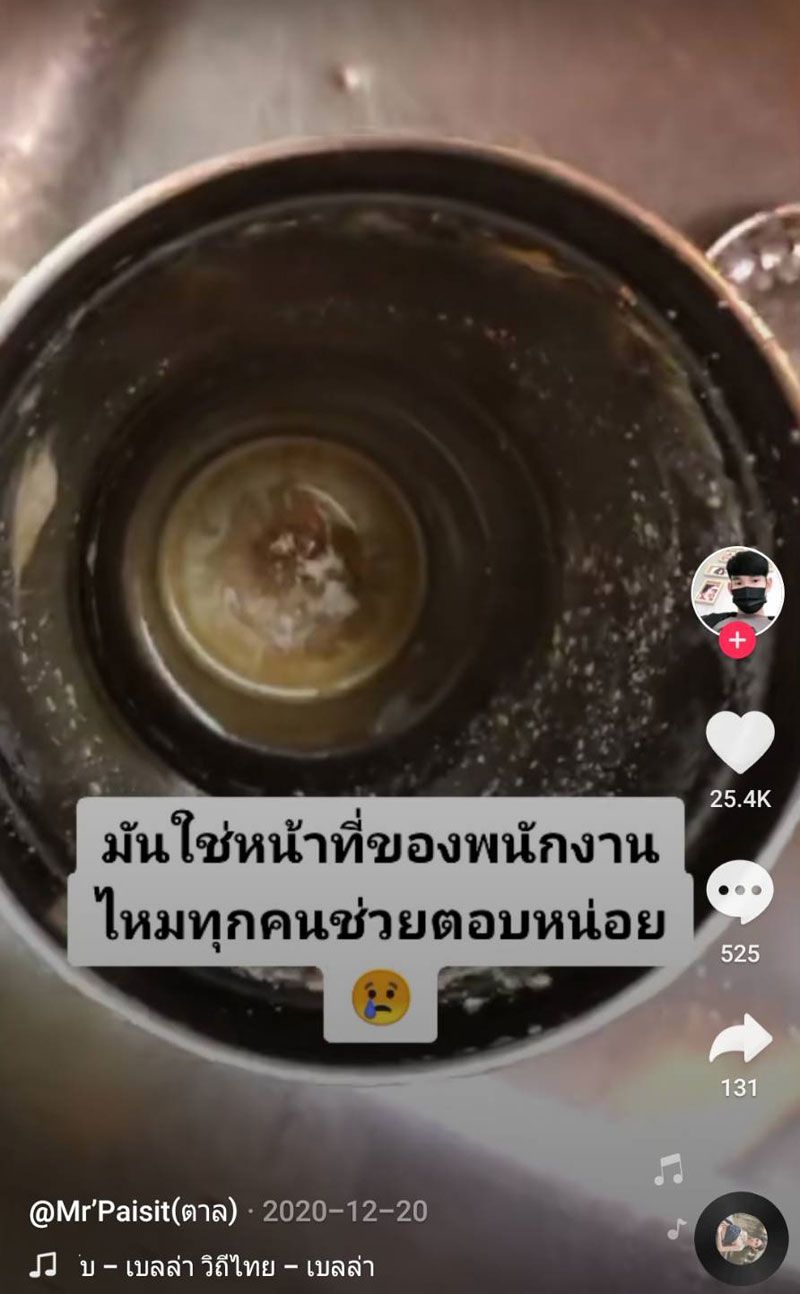Open the @Mr'Paisit username link
800x1294 pixels.
(133, 1212)
